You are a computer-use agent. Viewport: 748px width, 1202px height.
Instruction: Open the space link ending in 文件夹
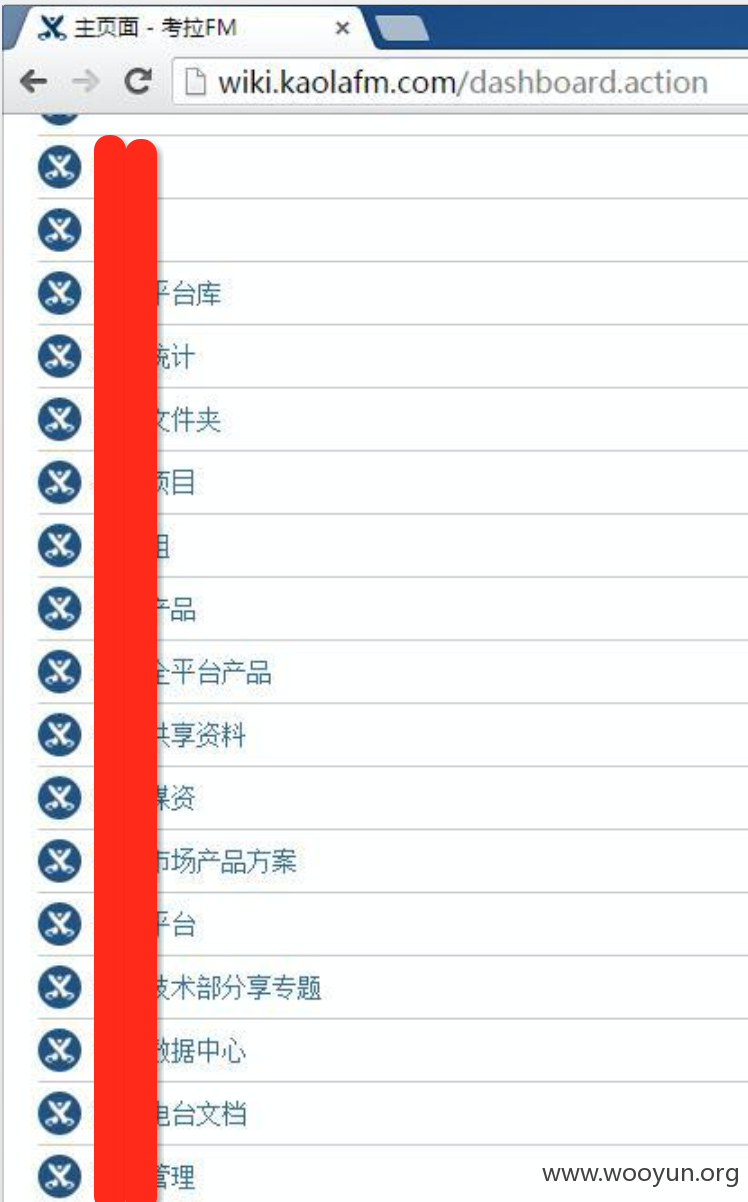(x=186, y=420)
